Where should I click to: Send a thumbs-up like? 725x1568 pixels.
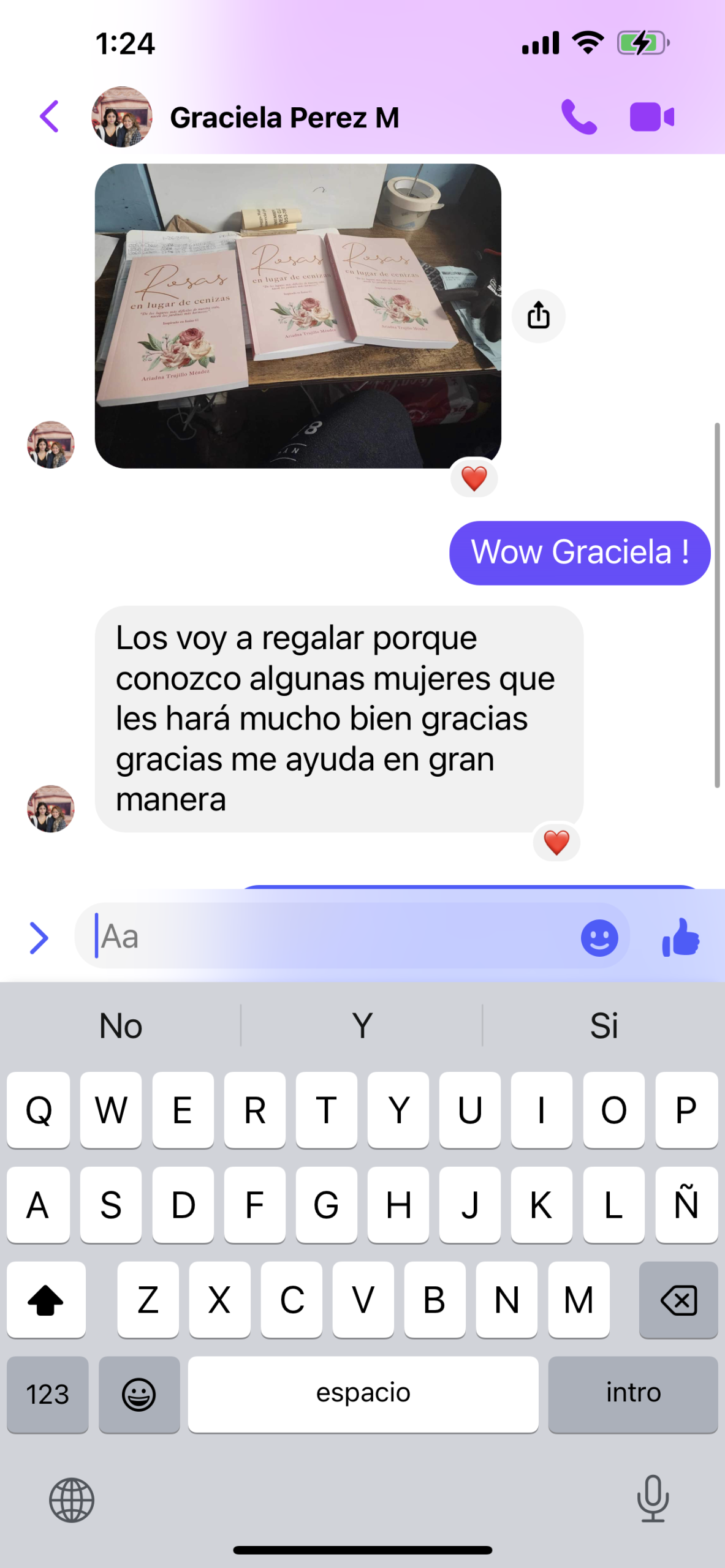tap(680, 938)
